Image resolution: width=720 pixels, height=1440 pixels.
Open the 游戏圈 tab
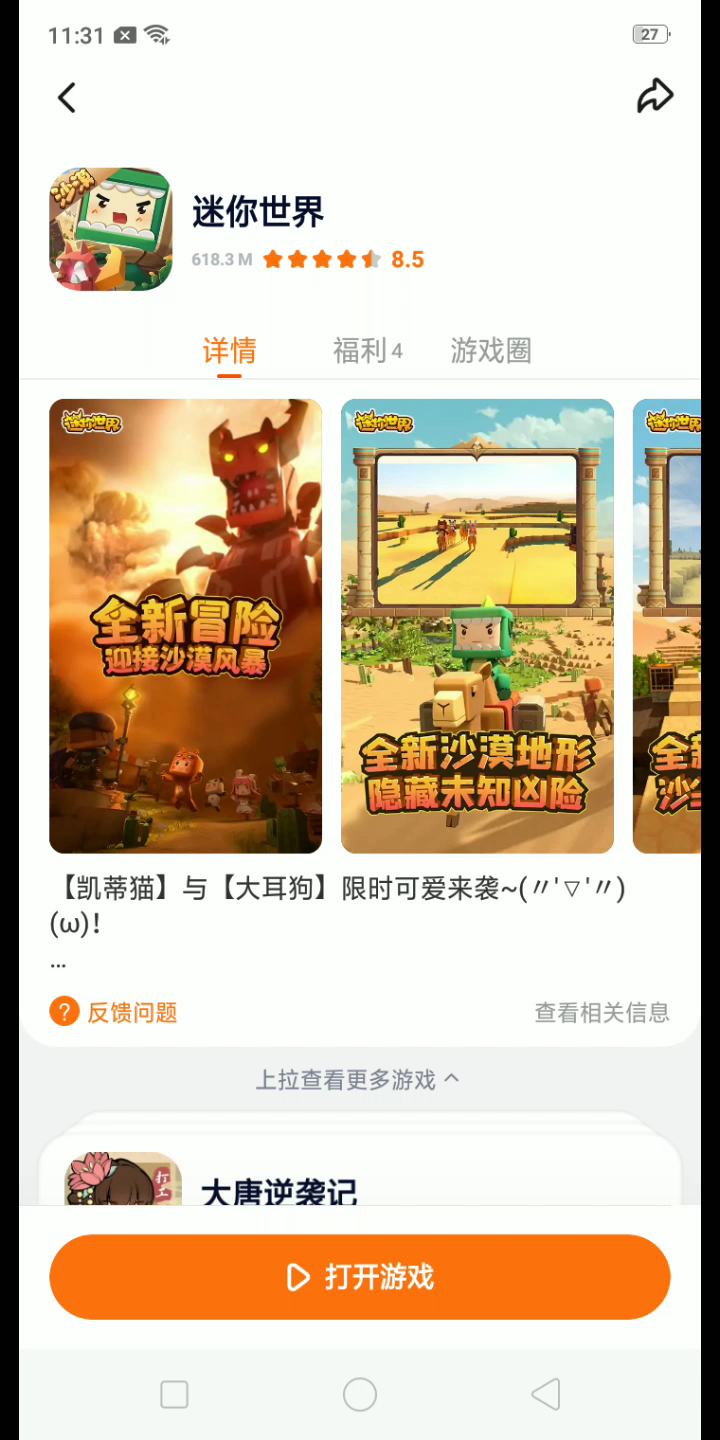pos(490,351)
